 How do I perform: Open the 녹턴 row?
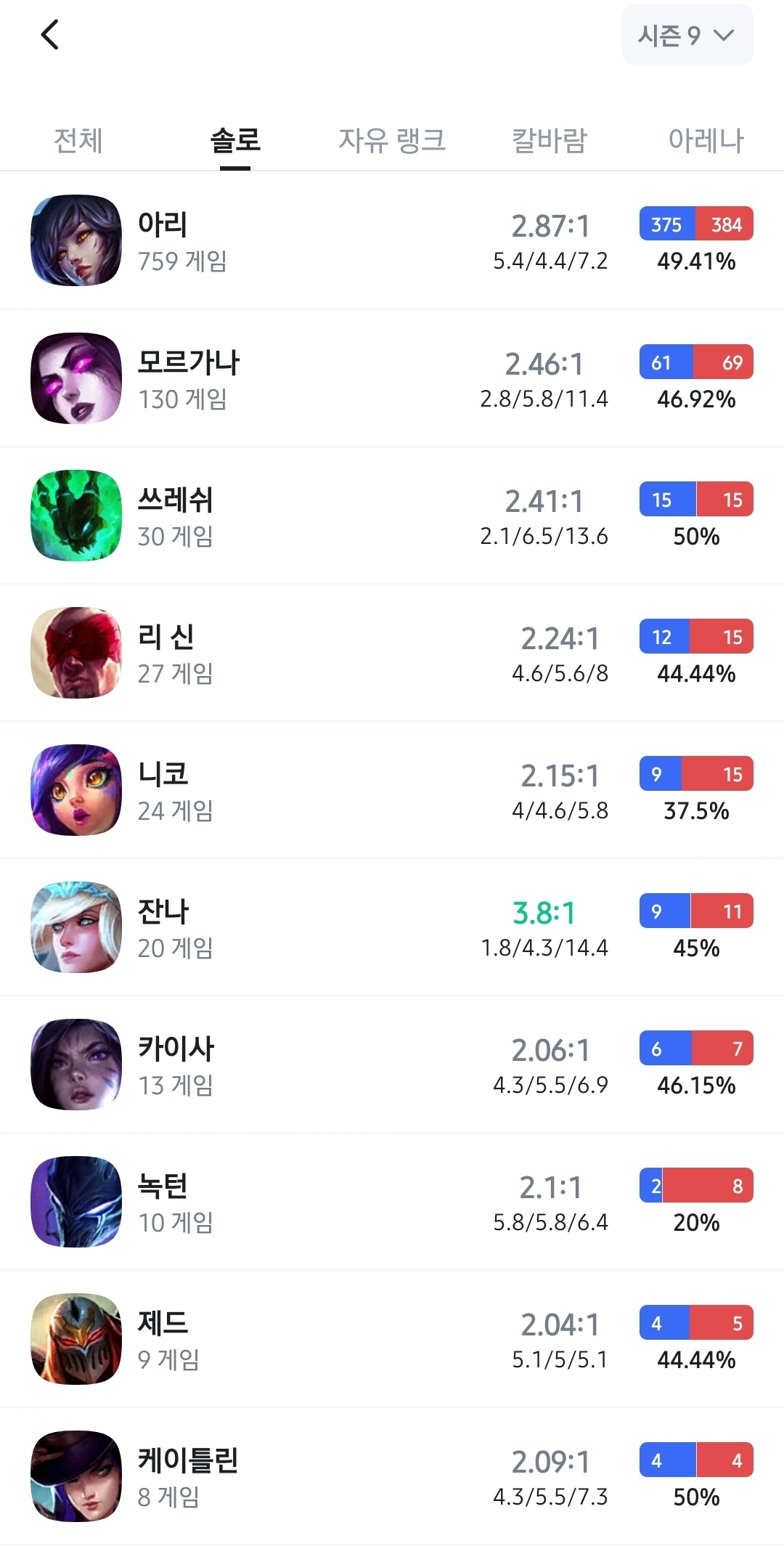pyautogui.click(x=392, y=1202)
